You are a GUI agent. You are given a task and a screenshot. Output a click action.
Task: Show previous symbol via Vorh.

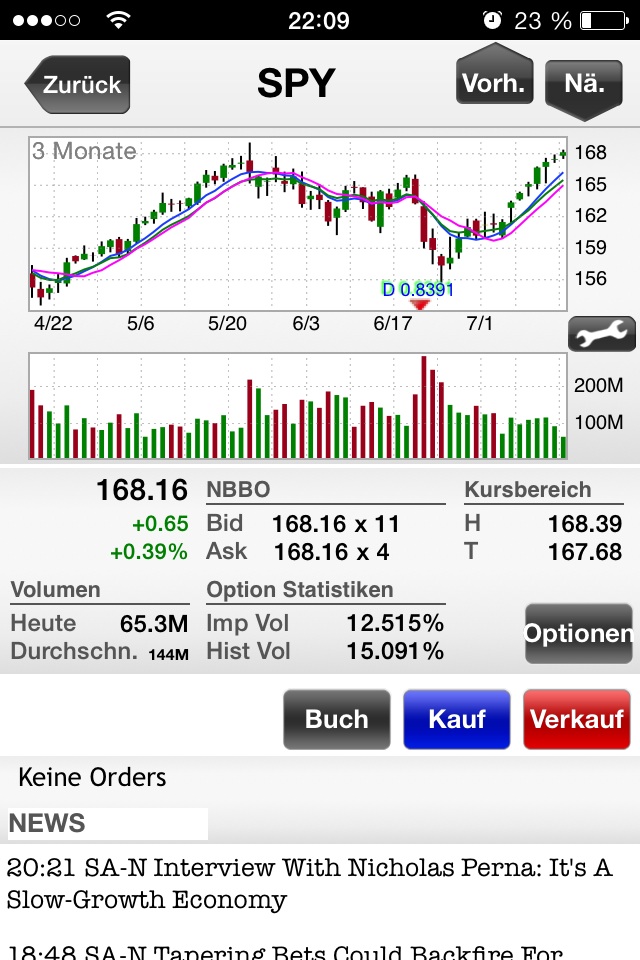[494, 82]
